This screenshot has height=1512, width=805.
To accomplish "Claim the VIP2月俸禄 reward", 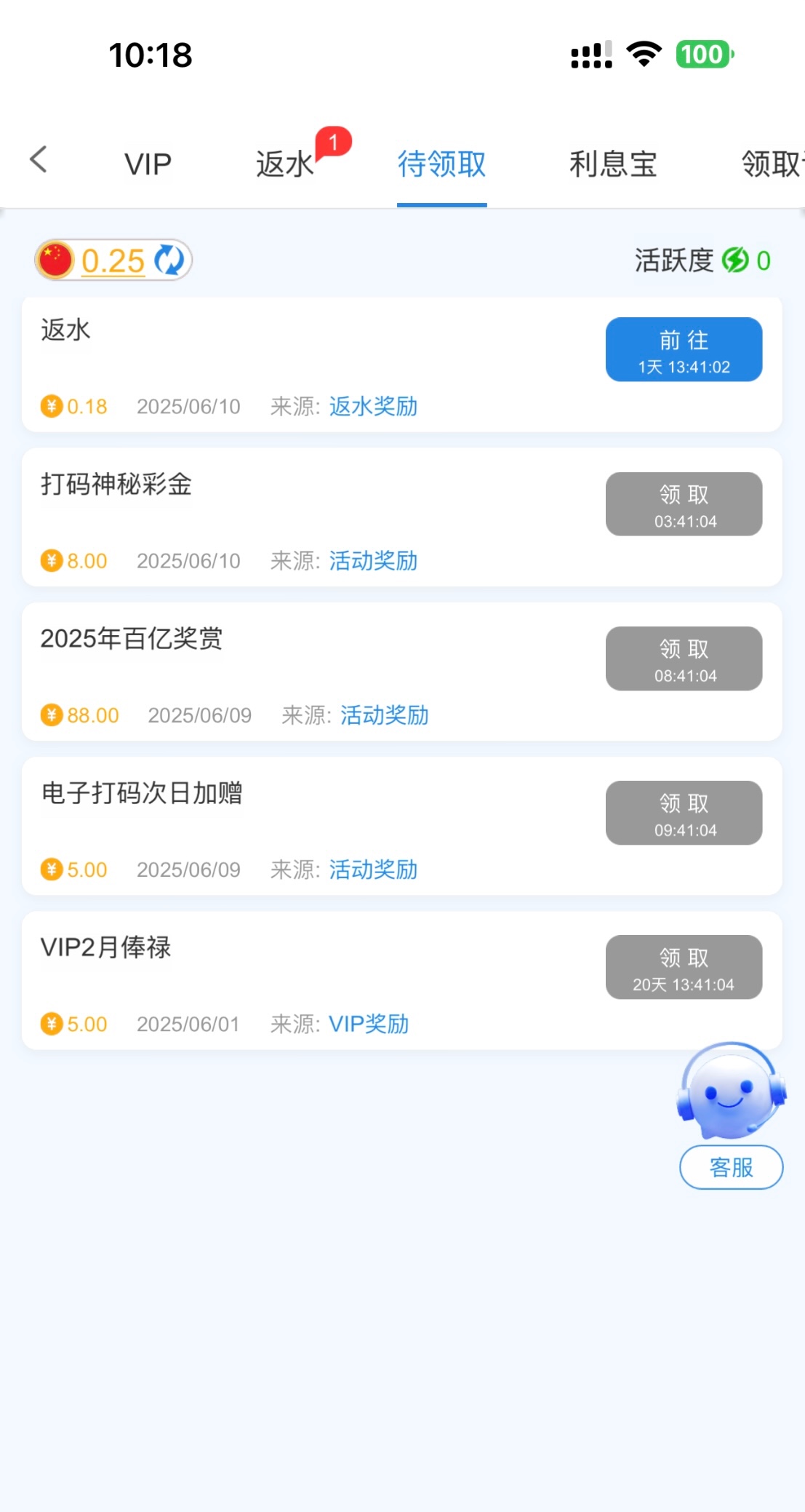I will coord(684,967).
